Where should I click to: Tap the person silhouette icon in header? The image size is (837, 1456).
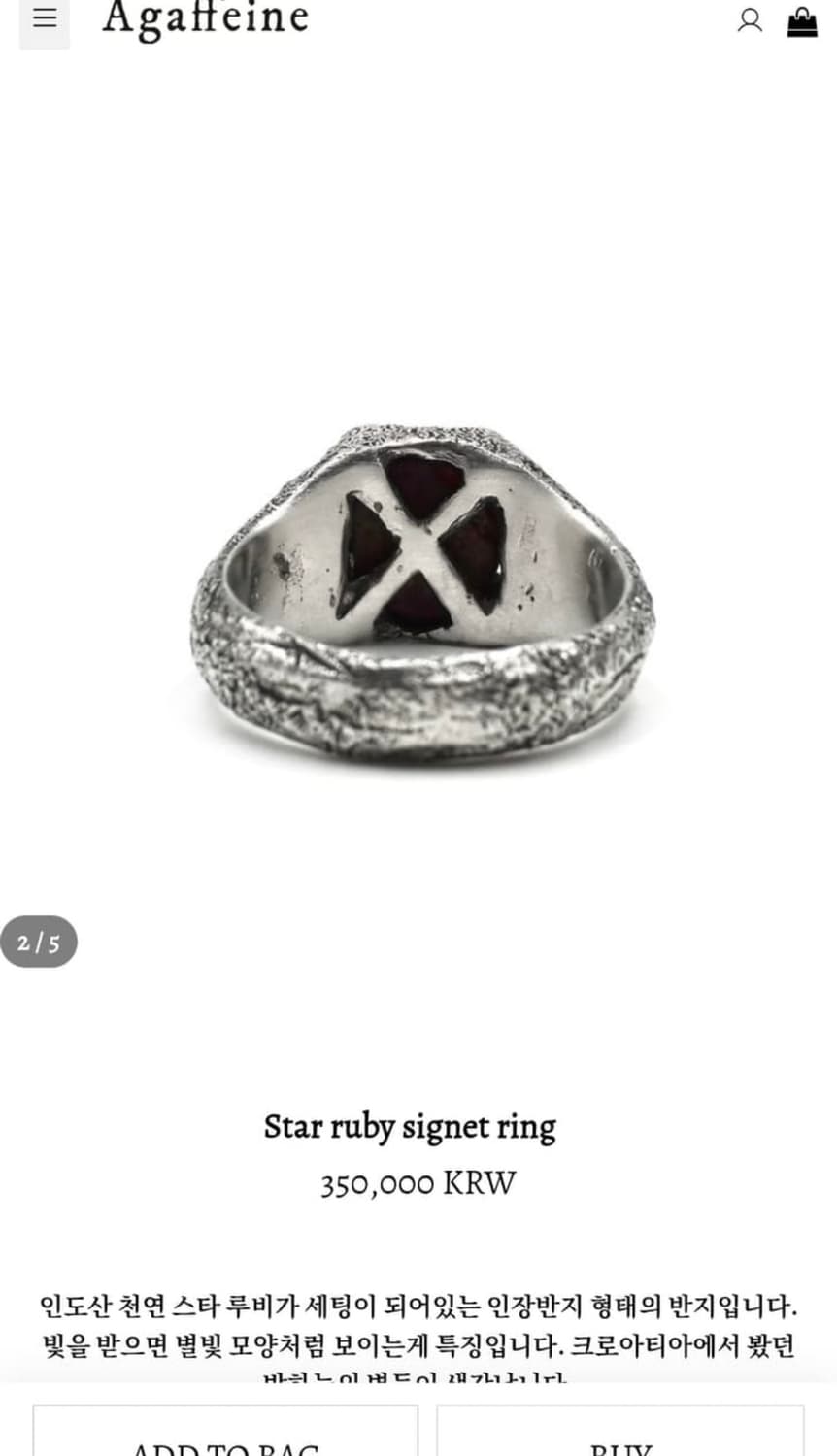point(750,21)
